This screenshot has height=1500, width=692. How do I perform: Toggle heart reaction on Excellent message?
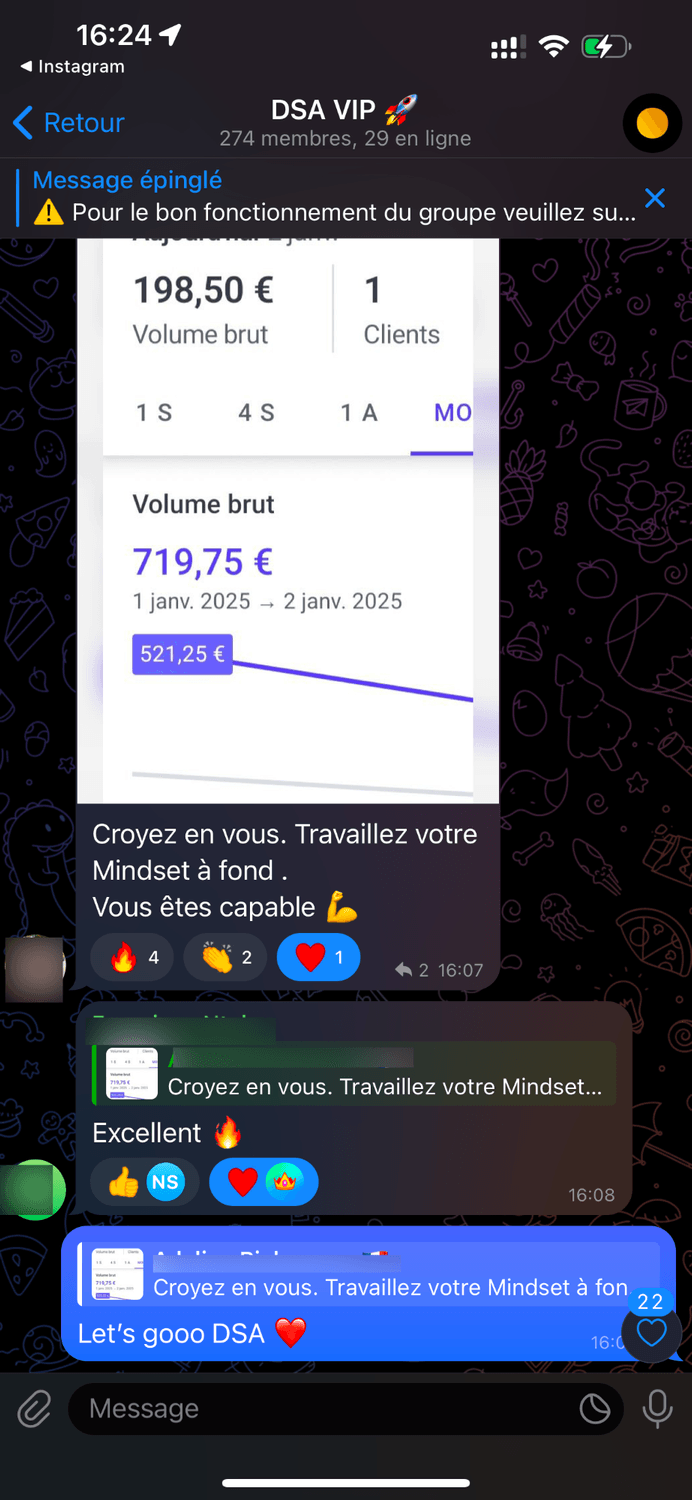click(x=263, y=1183)
